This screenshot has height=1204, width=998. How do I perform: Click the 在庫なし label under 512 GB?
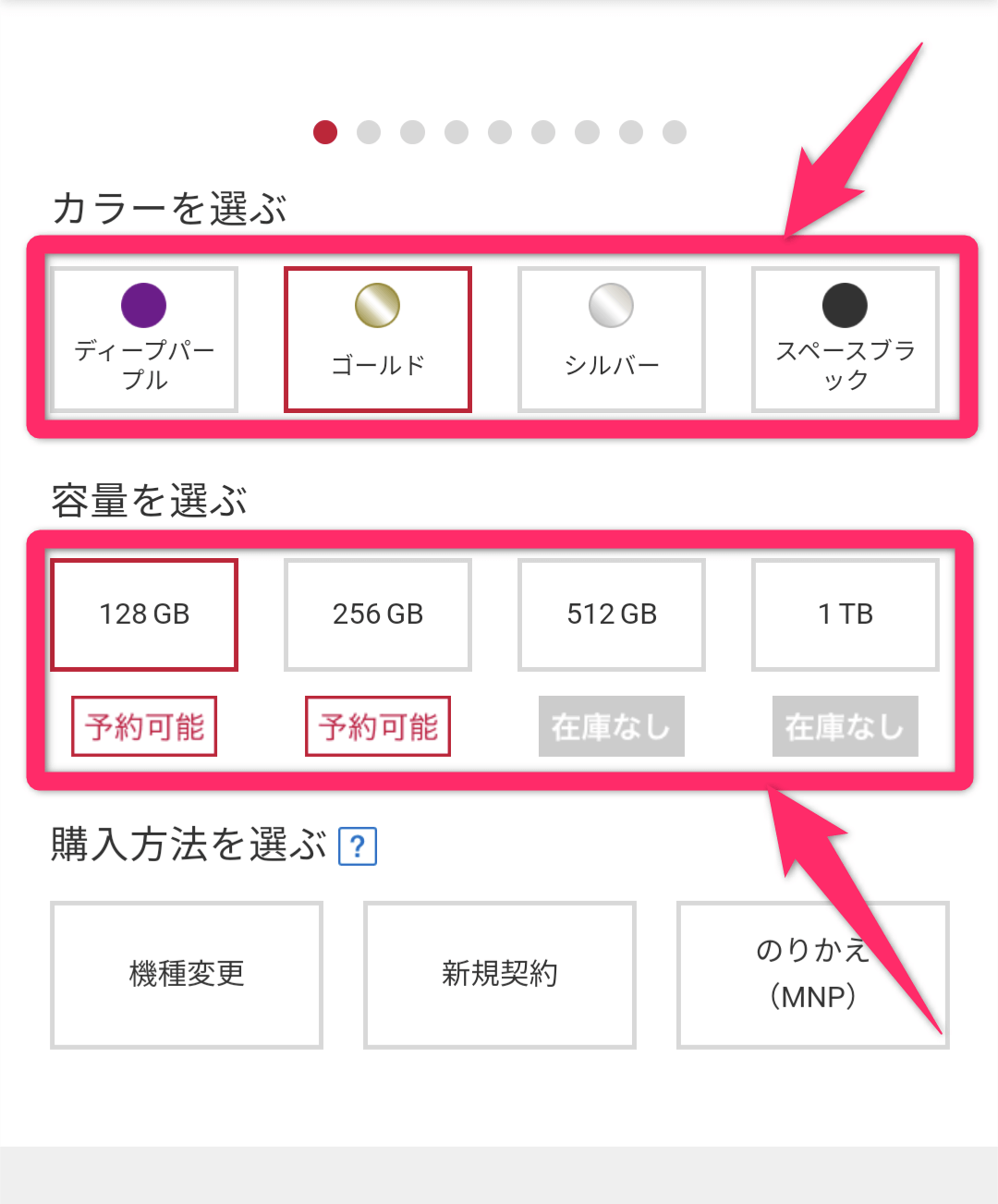pos(611,726)
